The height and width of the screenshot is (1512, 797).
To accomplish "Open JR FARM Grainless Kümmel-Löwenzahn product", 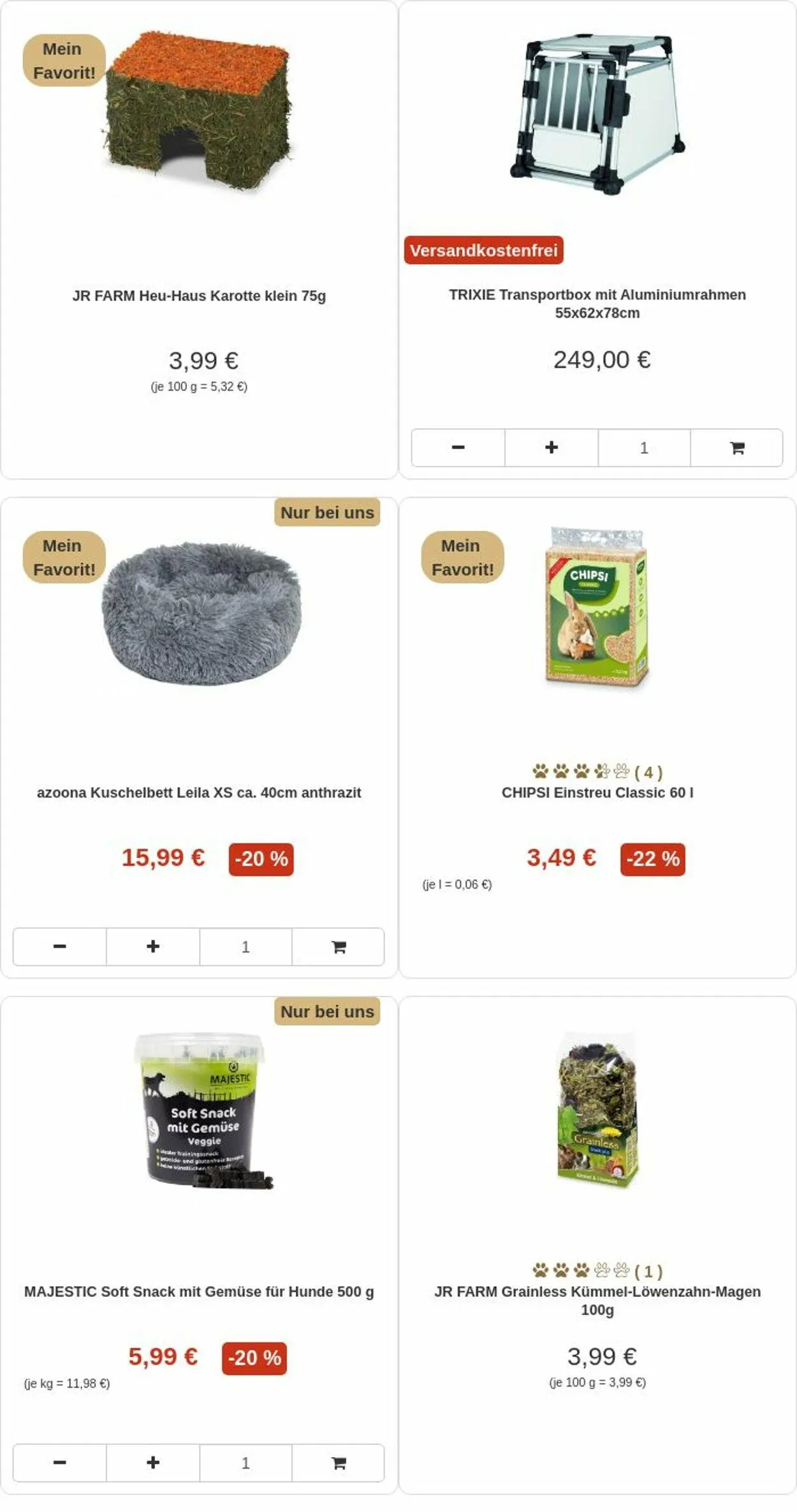I will [x=597, y=1300].
